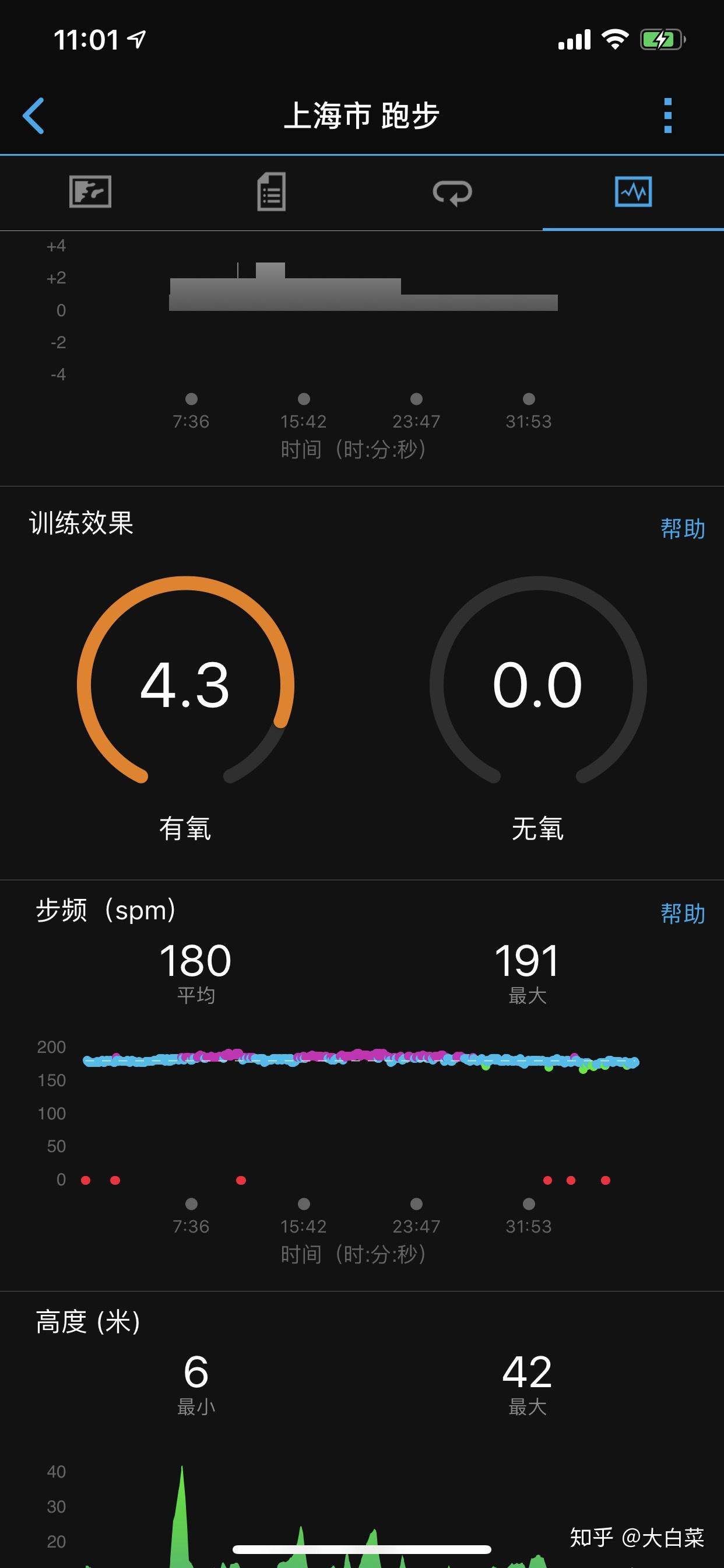Viewport: 724px width, 1568px height.
Task: Tap the activity title 上海市 跑步
Action: pyautogui.click(x=361, y=117)
